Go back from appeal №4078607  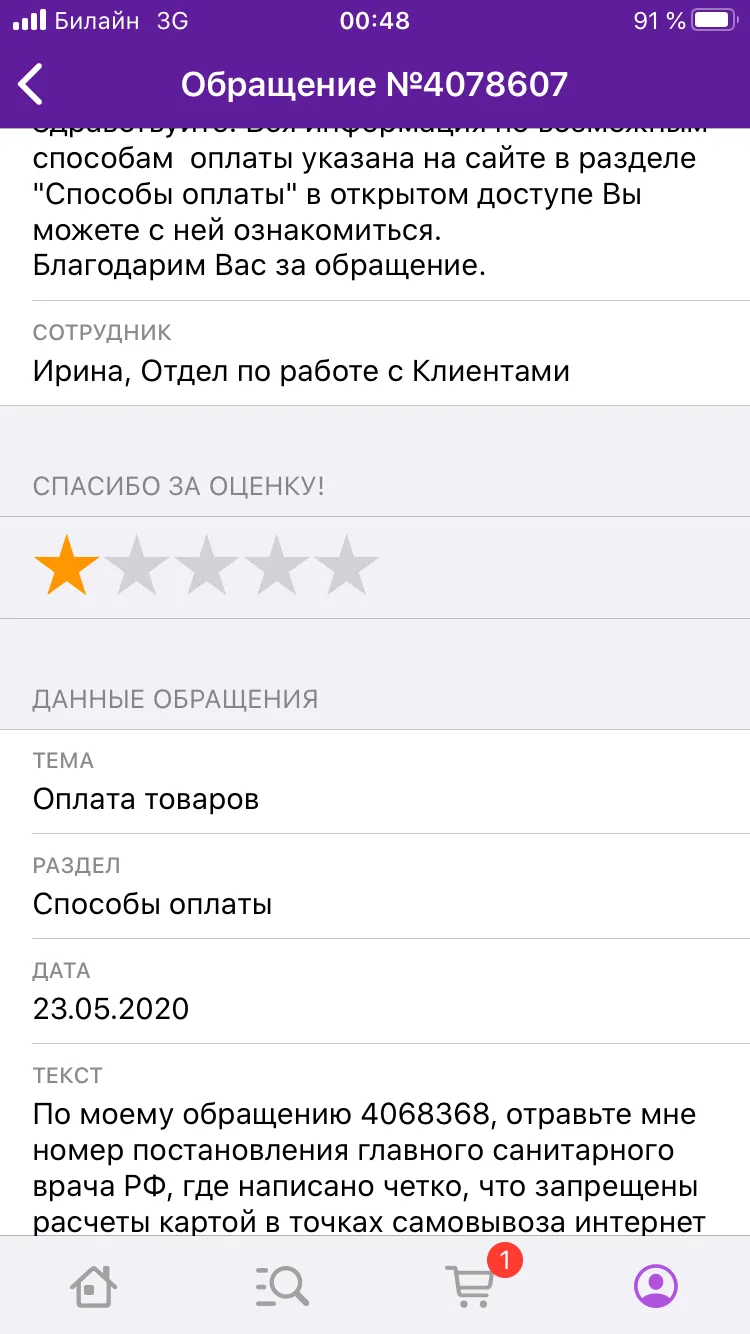click(31, 84)
